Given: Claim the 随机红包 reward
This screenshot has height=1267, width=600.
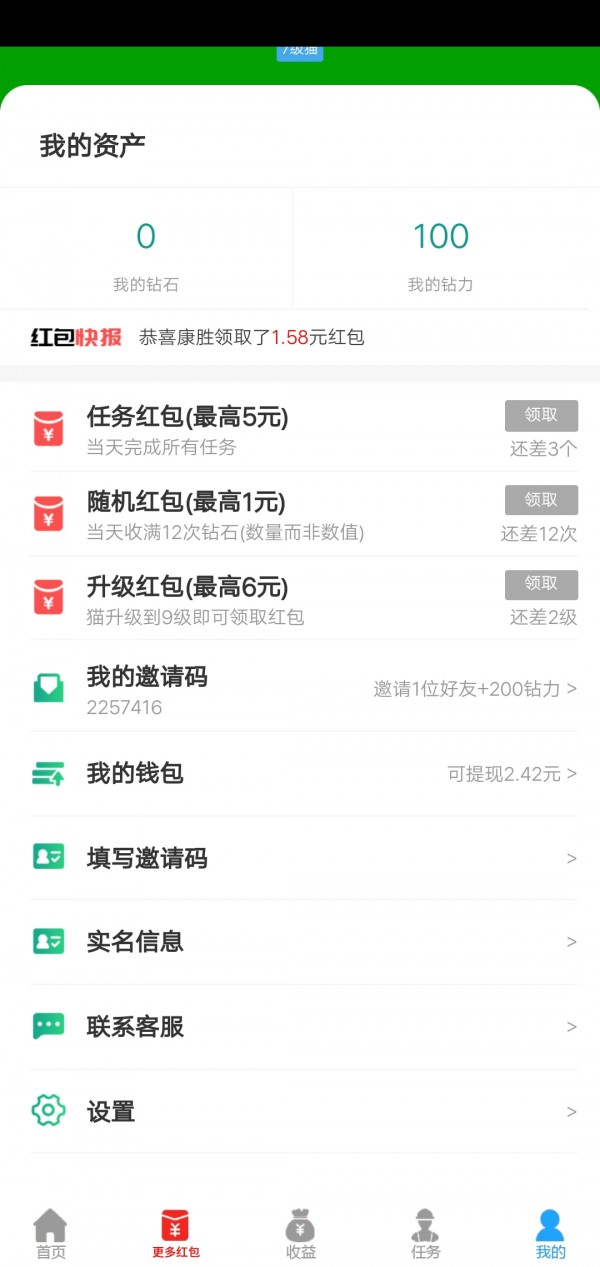Looking at the screenshot, I should [541, 500].
